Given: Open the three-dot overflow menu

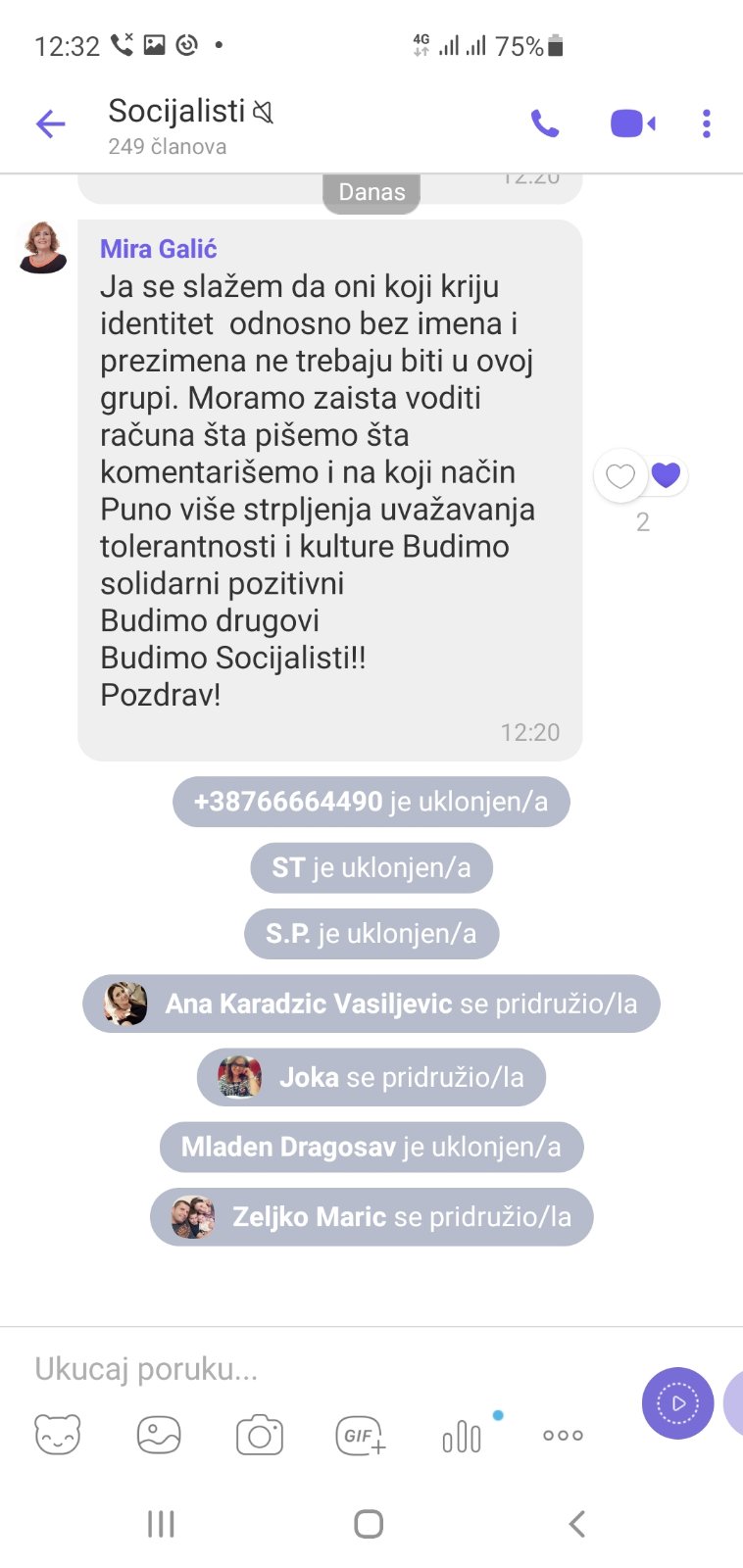Looking at the screenshot, I should [706, 123].
